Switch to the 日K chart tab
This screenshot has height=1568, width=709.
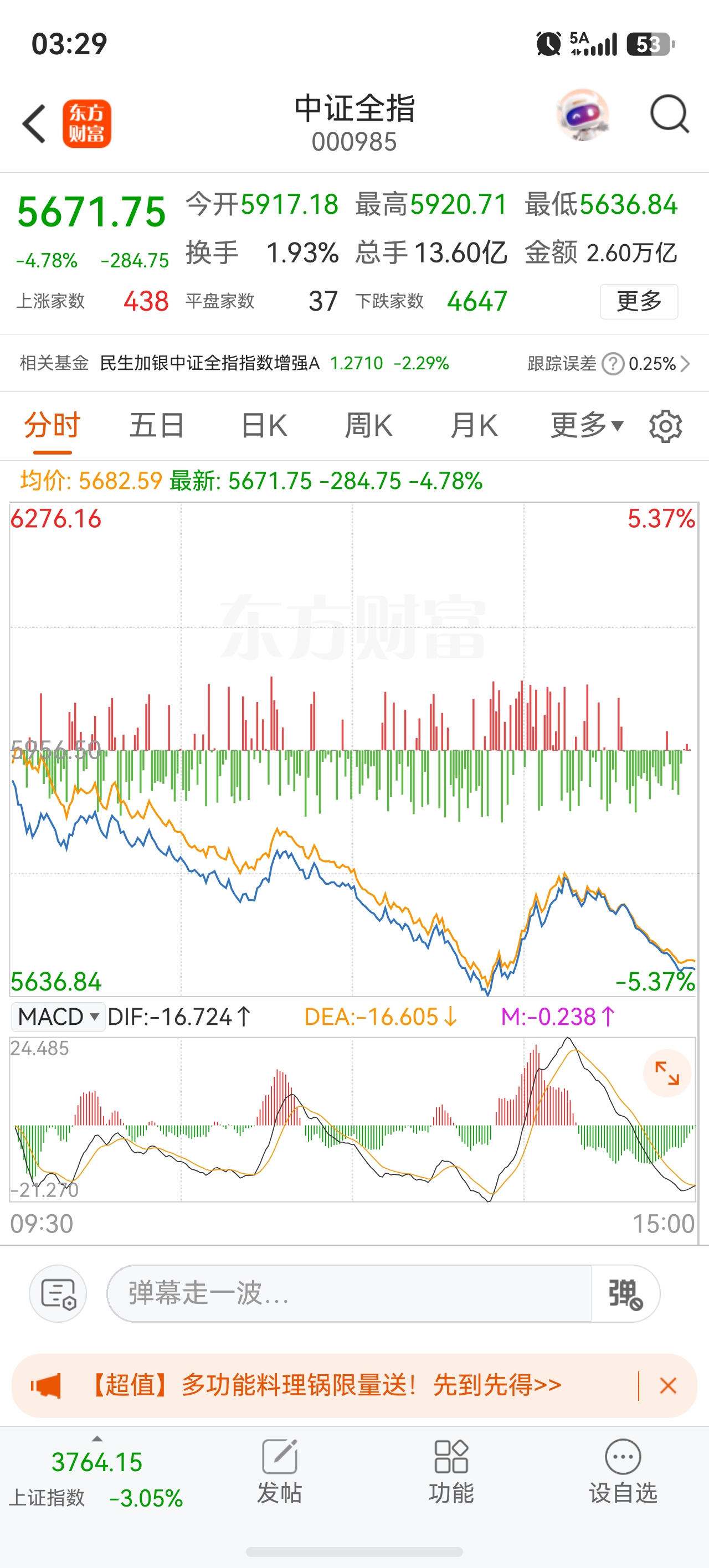tap(264, 425)
